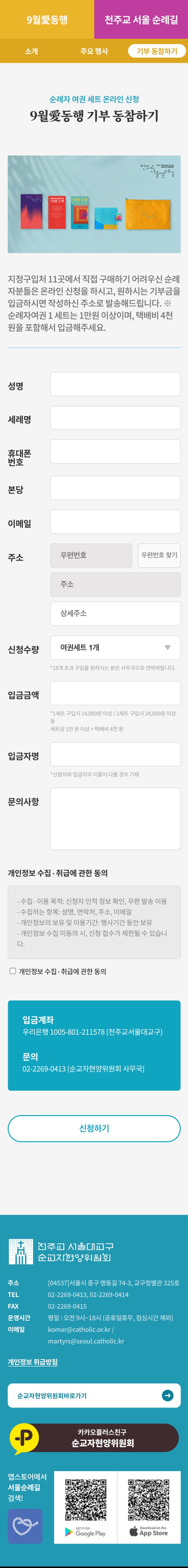Open the 주요 행사 section
The image size is (188, 1568).
coord(94,51)
